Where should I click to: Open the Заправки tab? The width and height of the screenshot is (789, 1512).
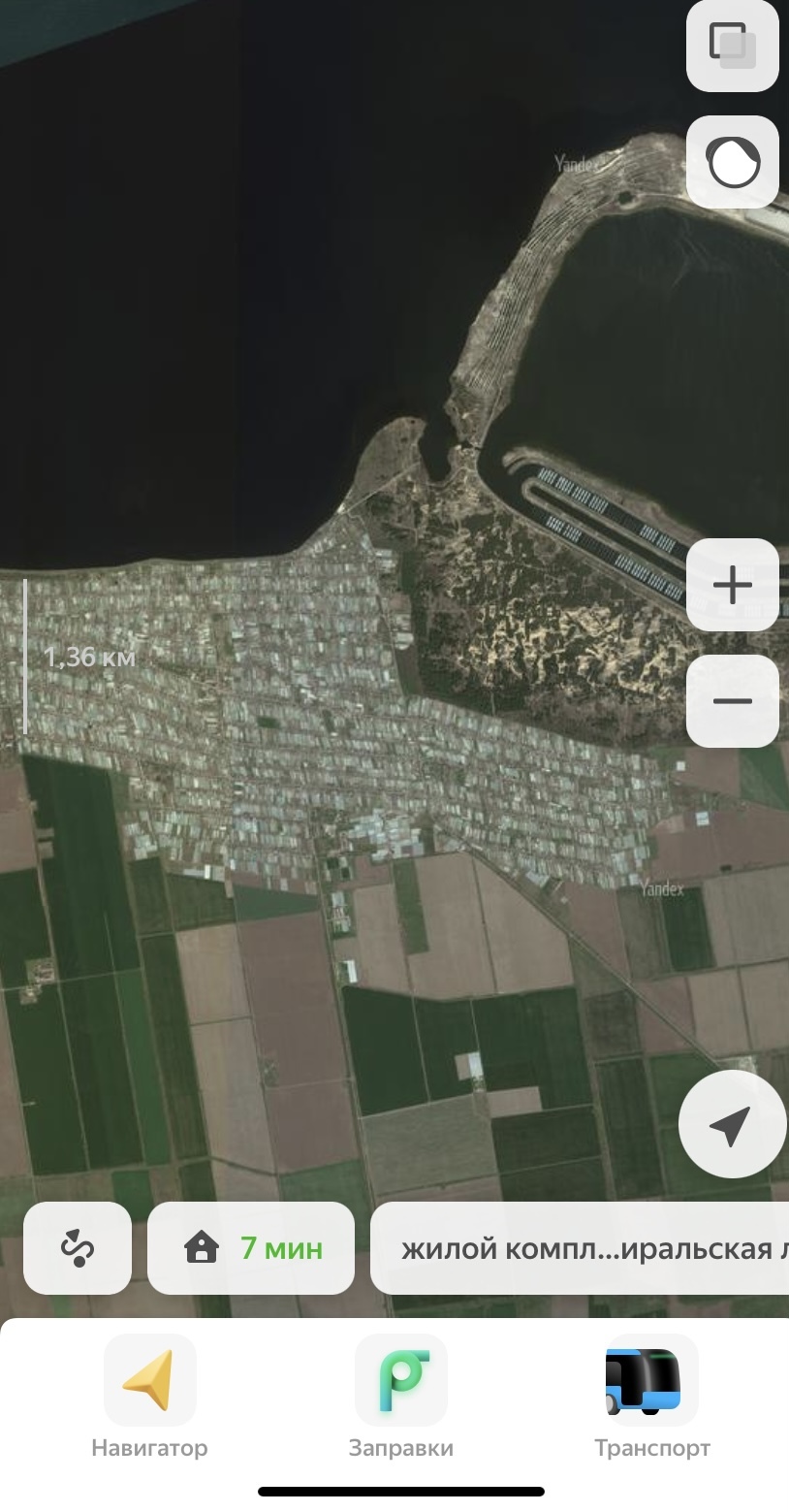point(400,1397)
